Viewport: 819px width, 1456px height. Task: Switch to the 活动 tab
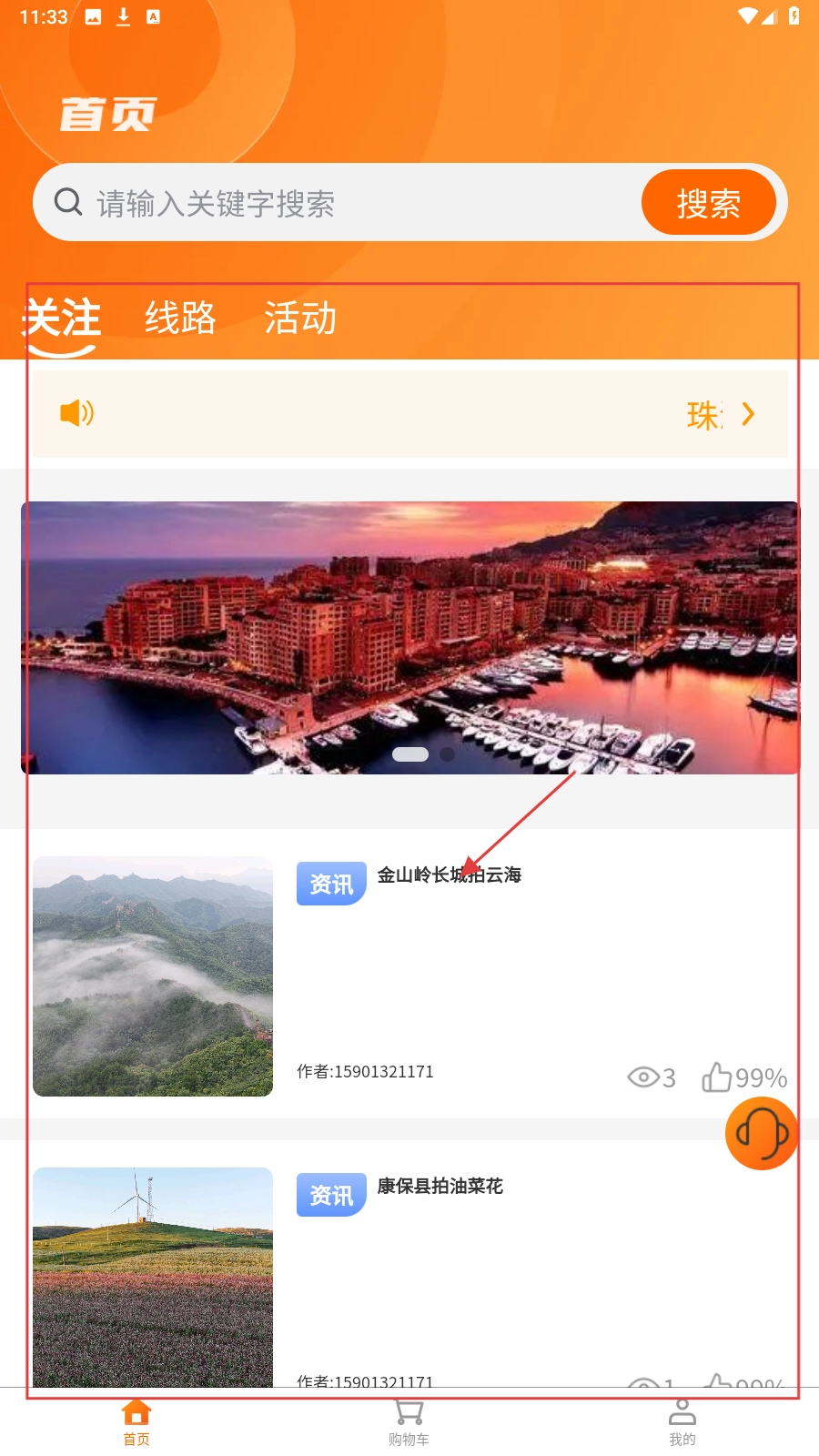[x=300, y=319]
